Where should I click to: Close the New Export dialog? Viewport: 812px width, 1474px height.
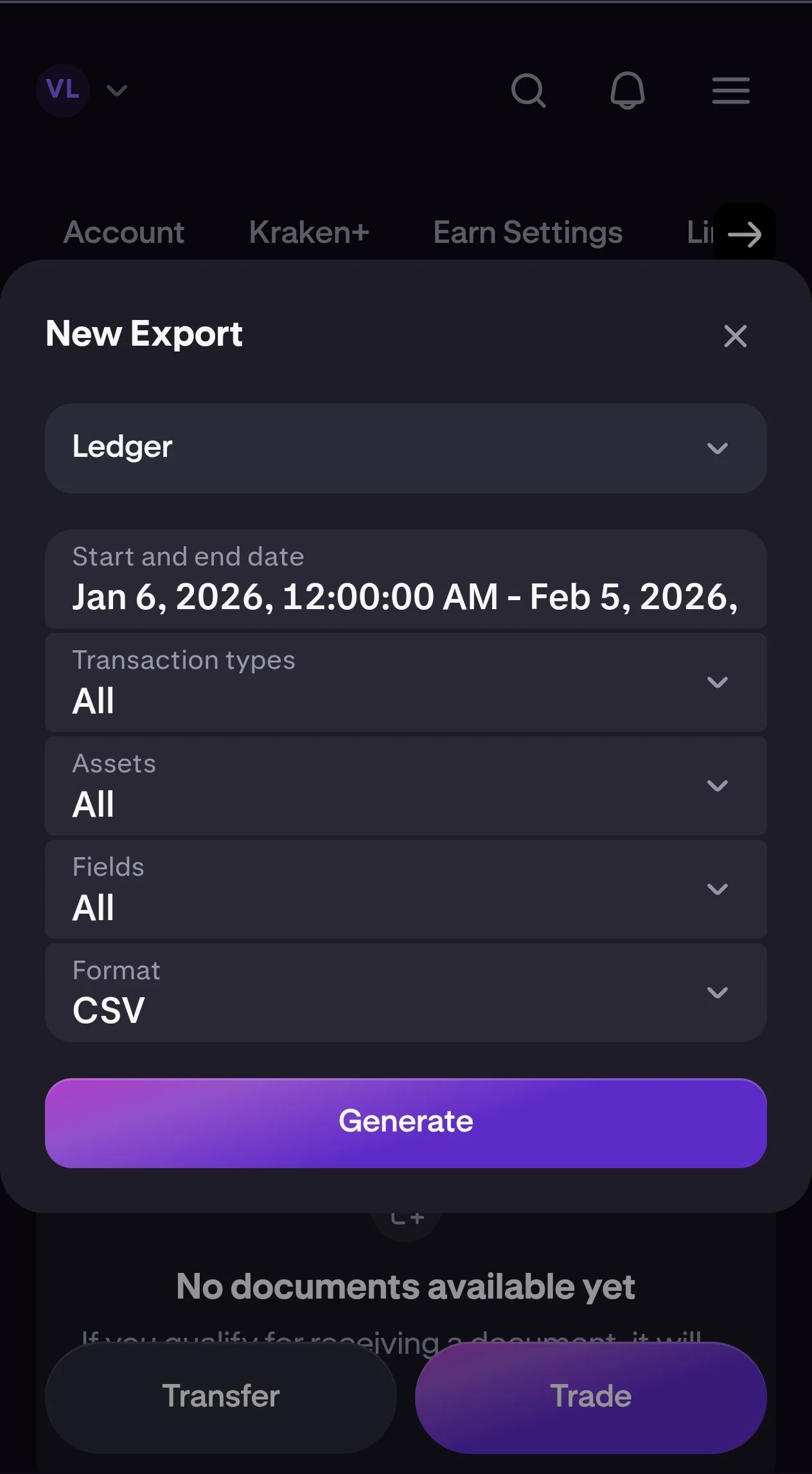coord(735,336)
